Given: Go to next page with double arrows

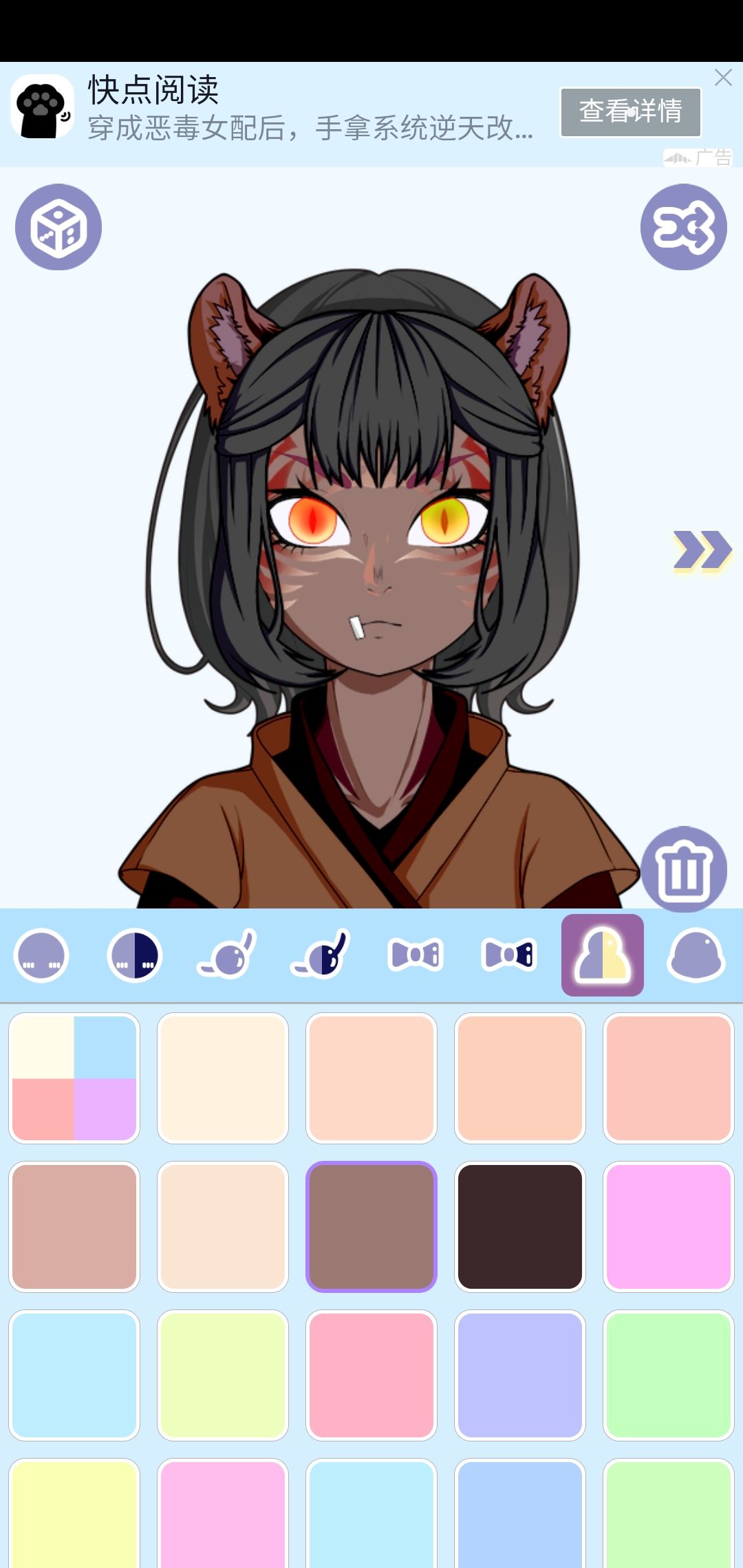Looking at the screenshot, I should tap(702, 552).
